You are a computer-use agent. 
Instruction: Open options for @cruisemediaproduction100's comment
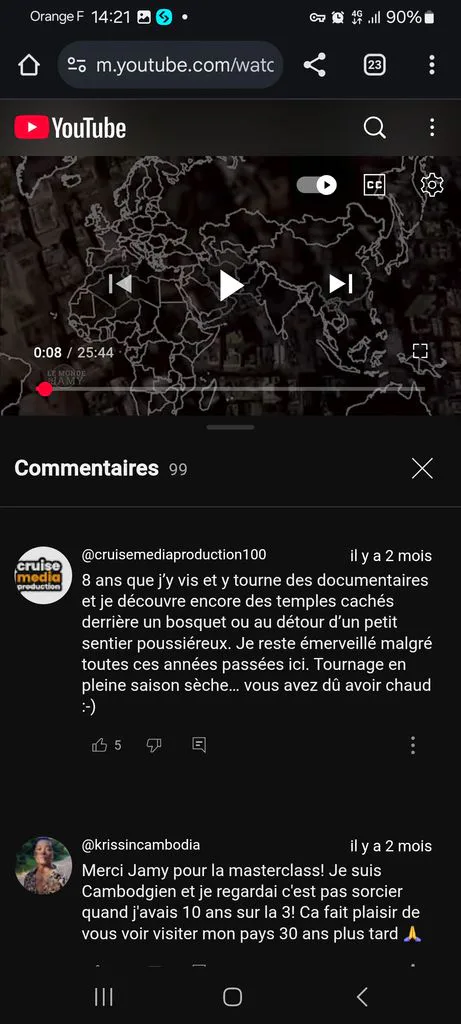(x=413, y=745)
